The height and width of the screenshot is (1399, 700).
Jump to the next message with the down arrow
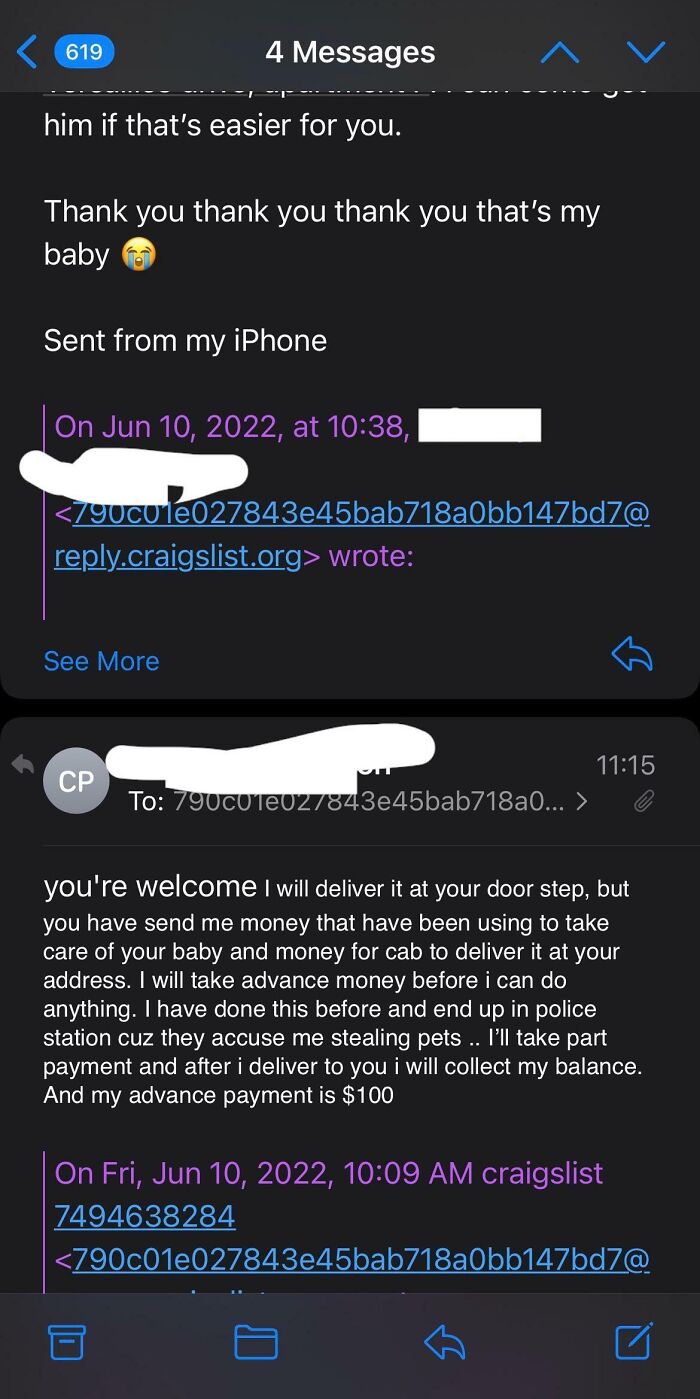(645, 52)
